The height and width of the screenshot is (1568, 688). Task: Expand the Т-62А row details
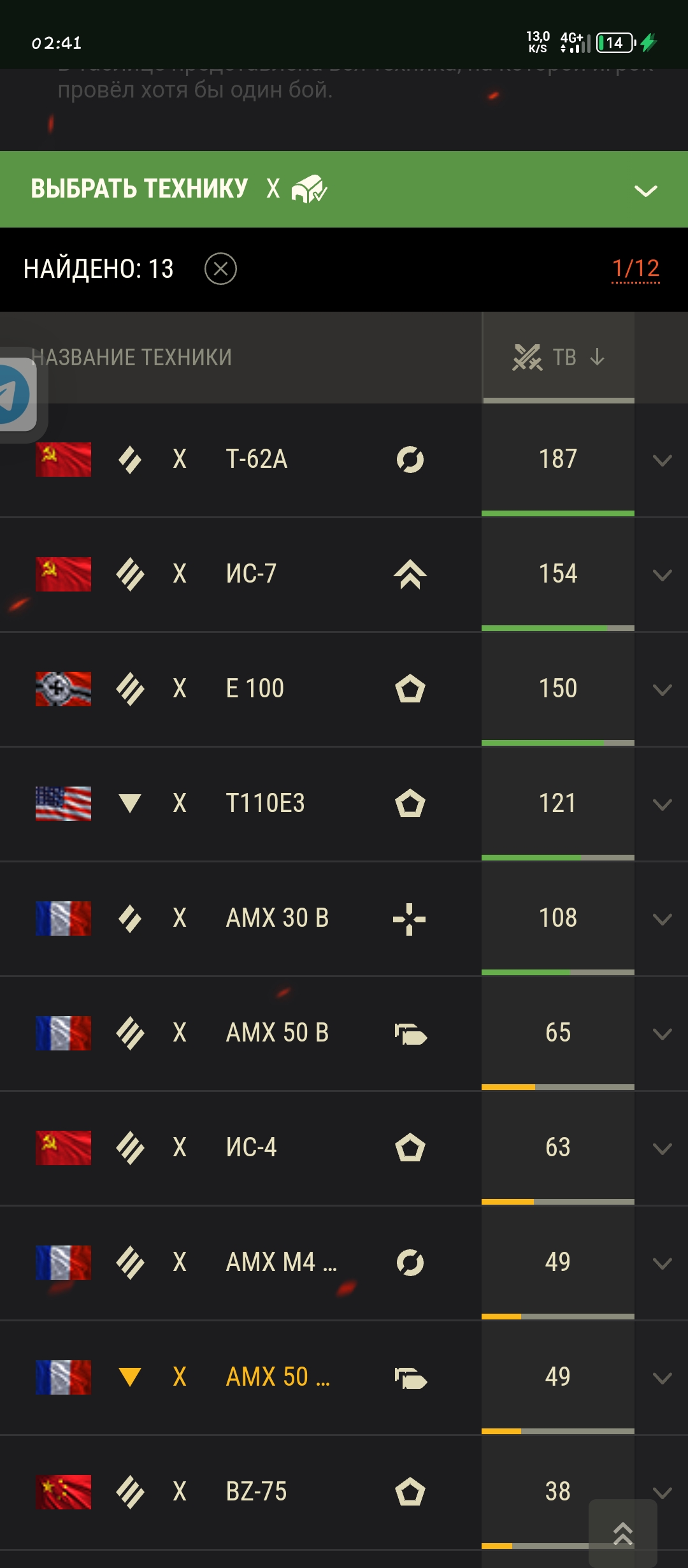click(663, 460)
